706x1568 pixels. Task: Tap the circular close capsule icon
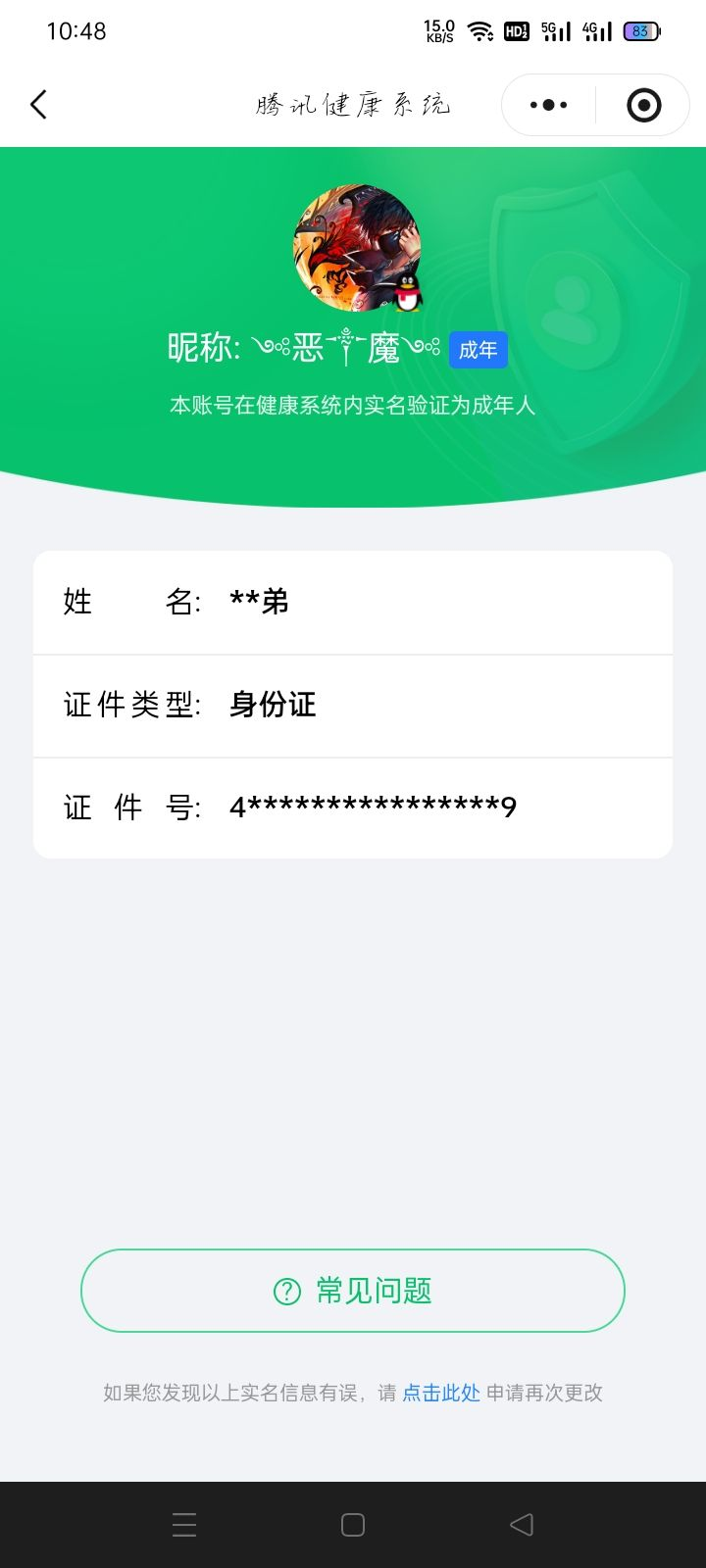(642, 104)
